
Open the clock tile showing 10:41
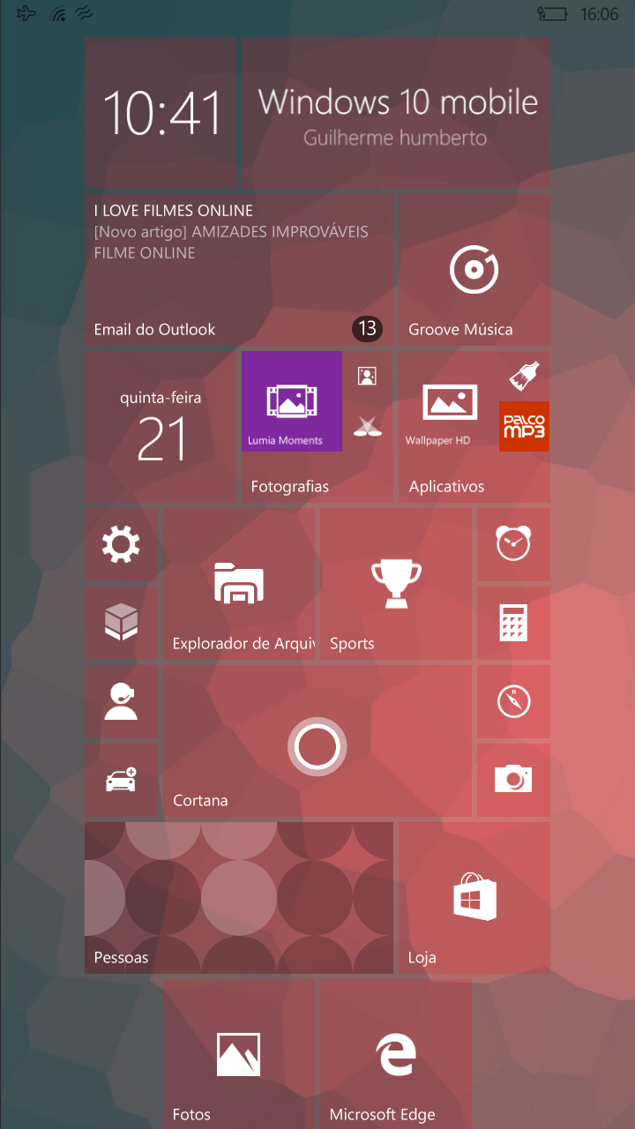160,113
